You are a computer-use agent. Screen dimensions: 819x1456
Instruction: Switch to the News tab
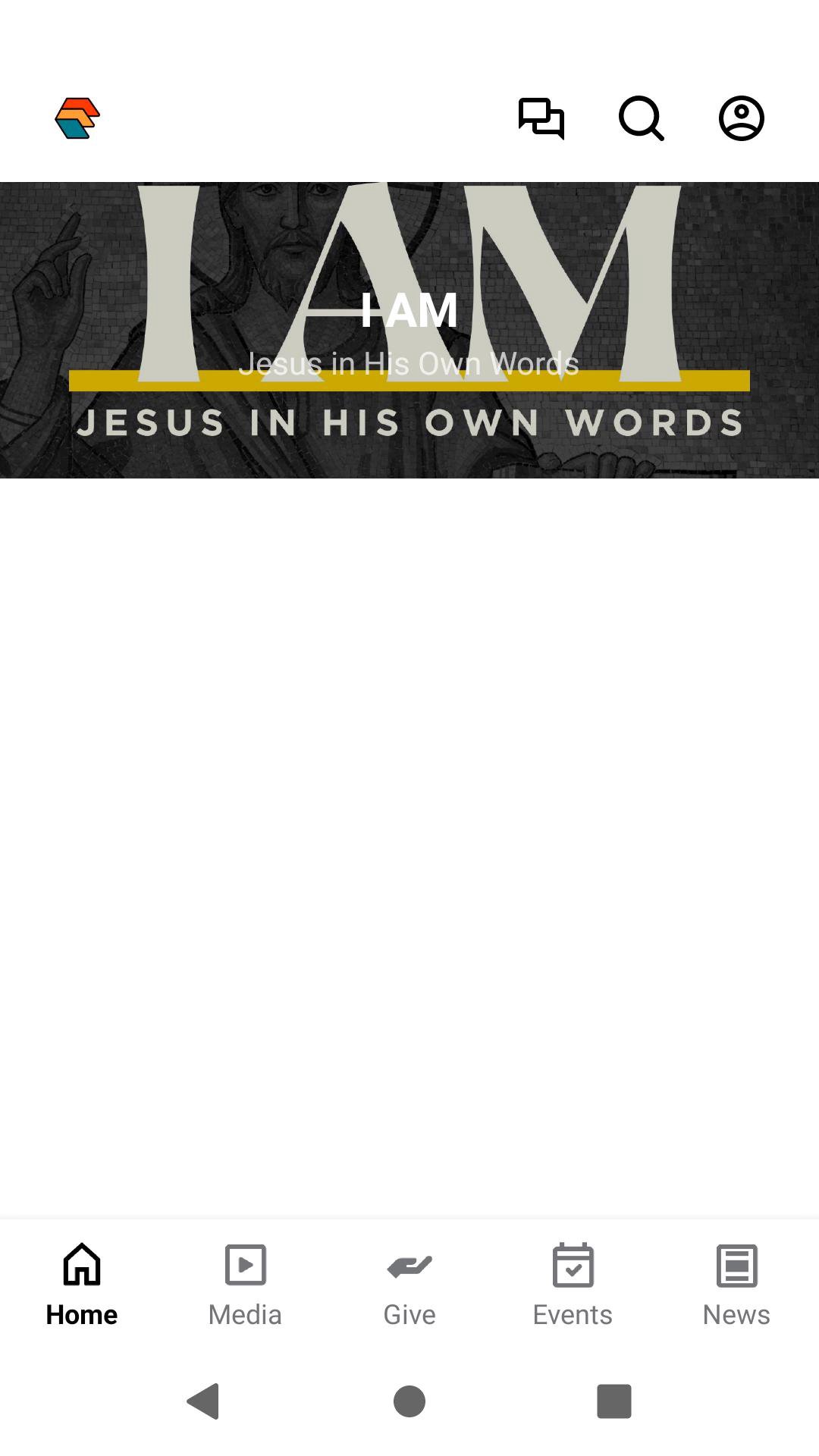736,1285
